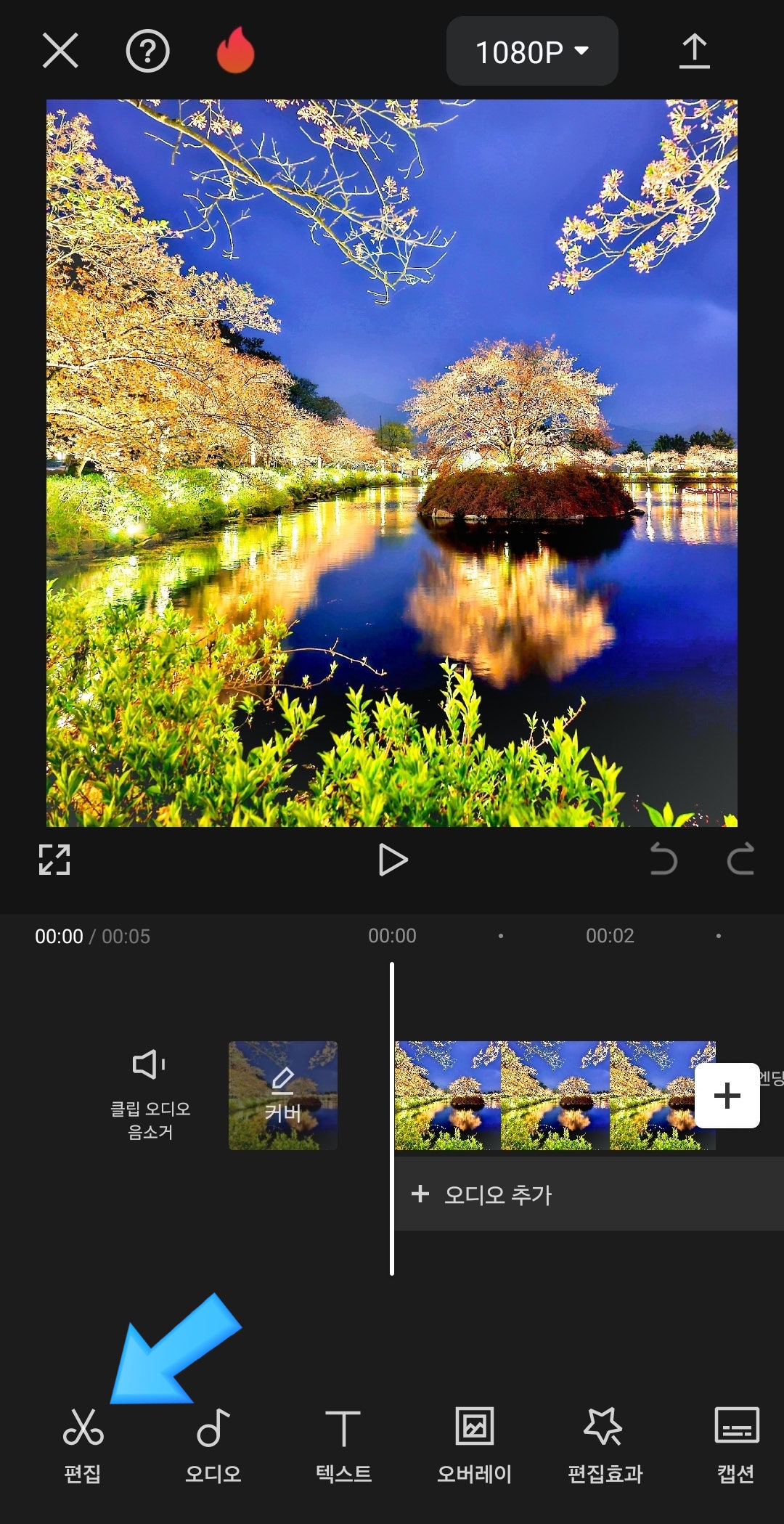The width and height of the screenshot is (784, 1524).
Task: Undo the last edit
Action: (x=663, y=860)
